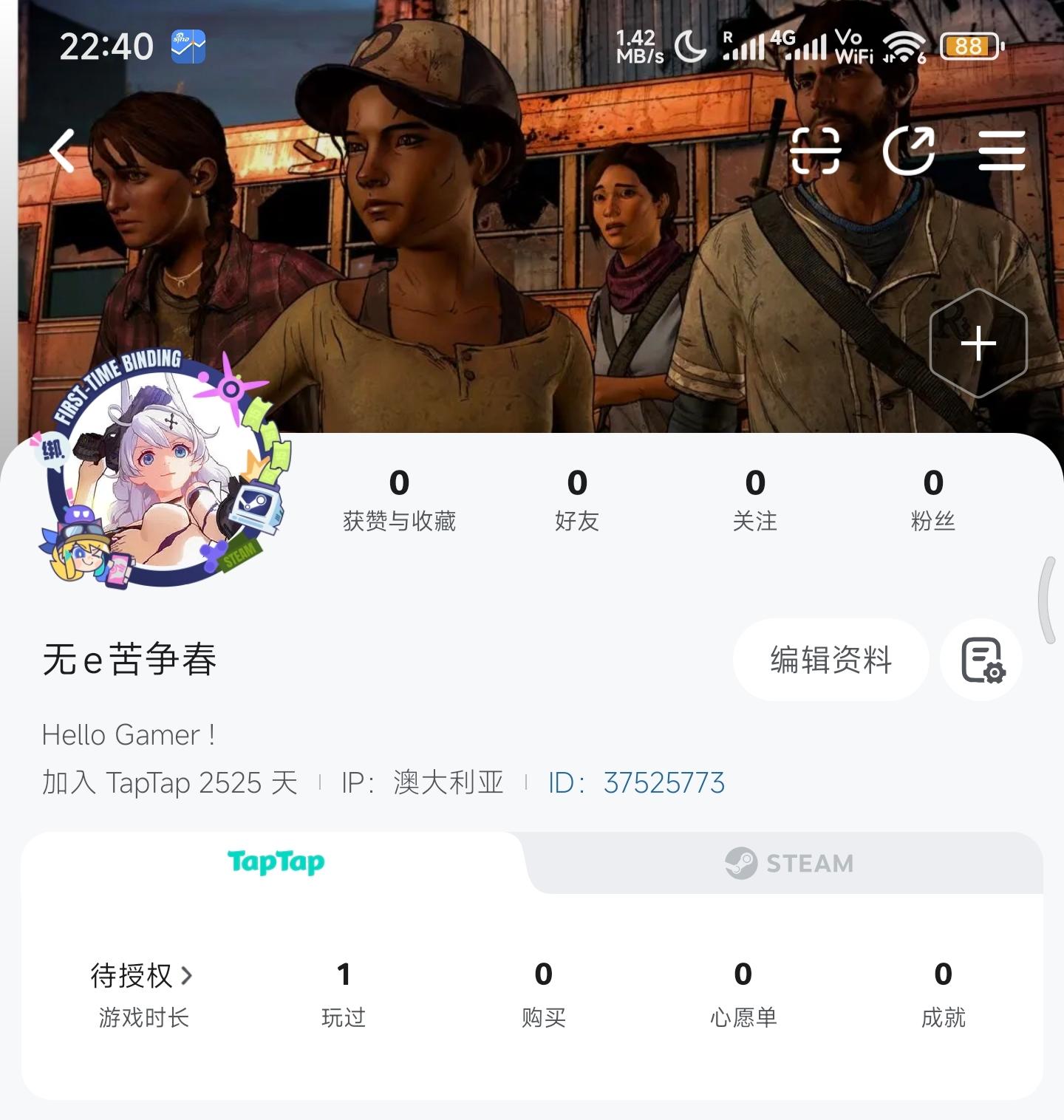Go back to the previous page

point(62,151)
